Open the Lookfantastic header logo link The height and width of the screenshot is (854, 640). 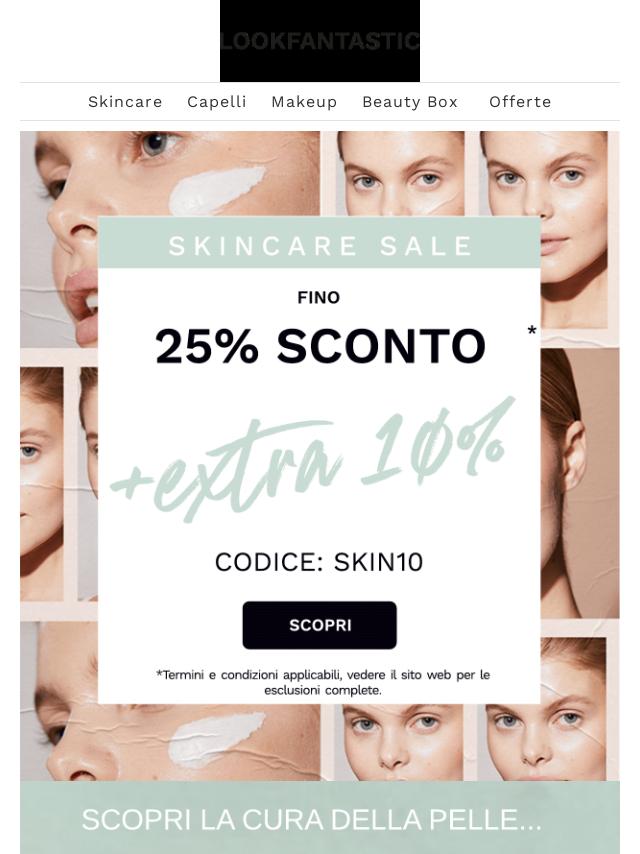click(x=320, y=41)
